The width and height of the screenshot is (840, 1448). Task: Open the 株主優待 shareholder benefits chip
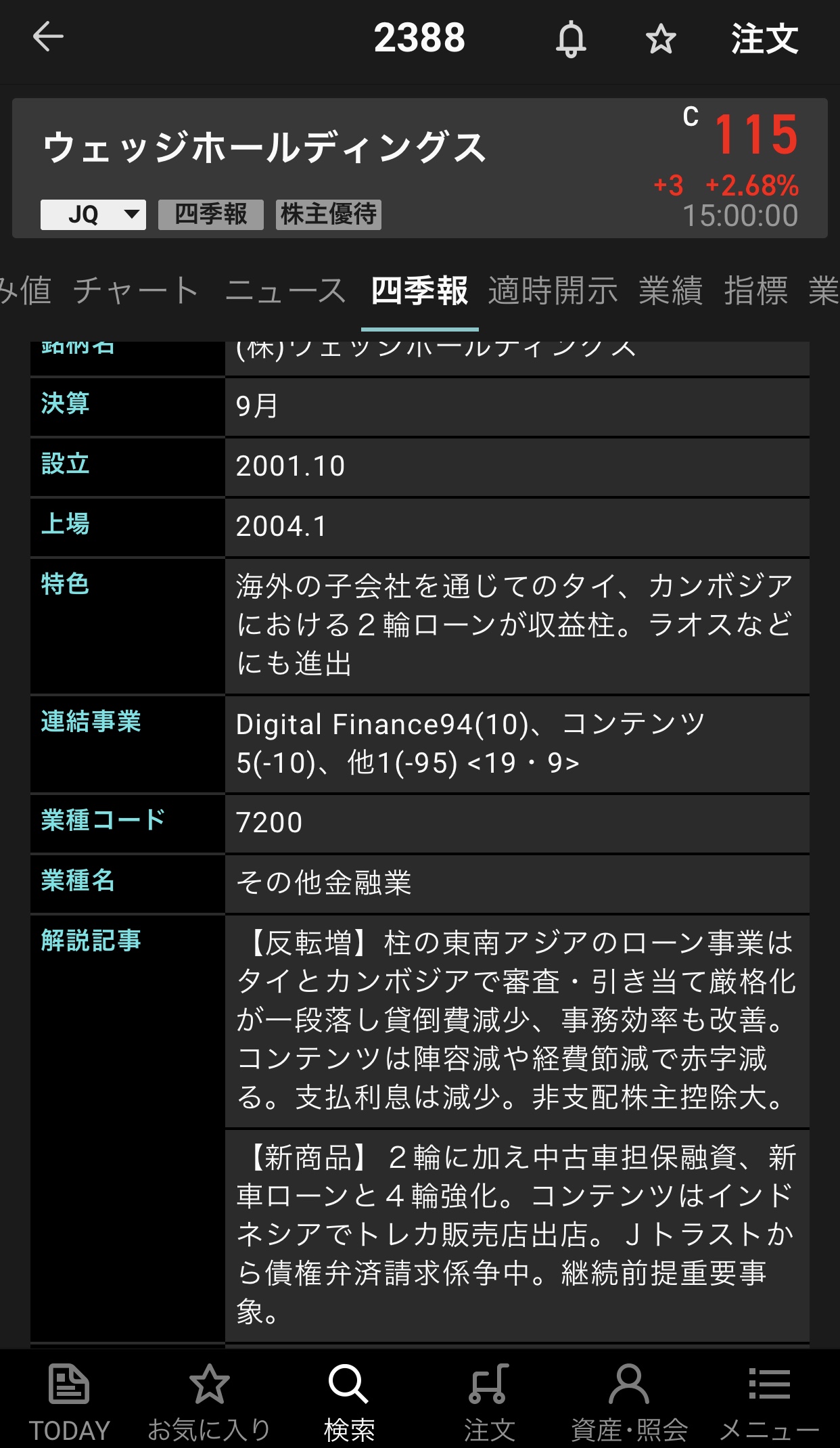[329, 215]
